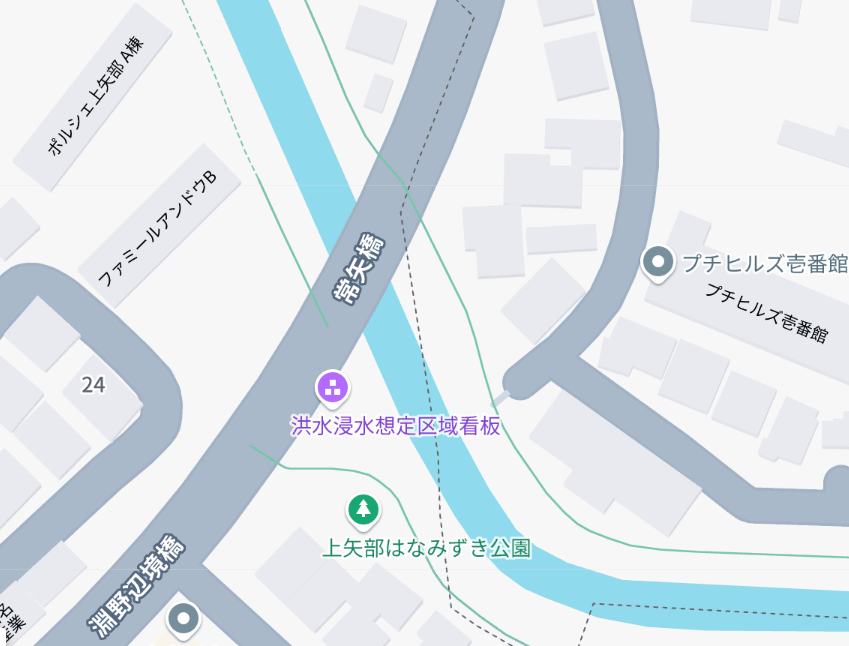Tap the プチヒルズ壱番館 location pin
The width and height of the screenshot is (849, 646).
tap(658, 263)
